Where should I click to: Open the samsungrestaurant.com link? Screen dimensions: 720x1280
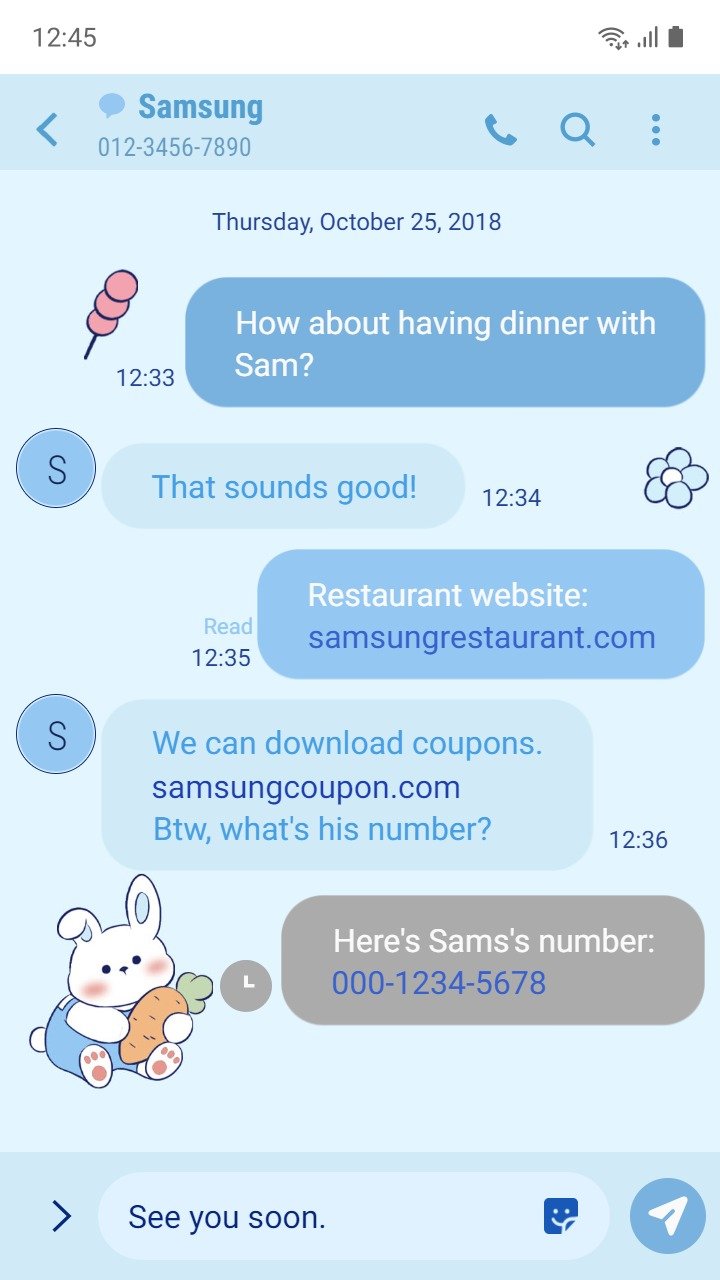[481, 637]
